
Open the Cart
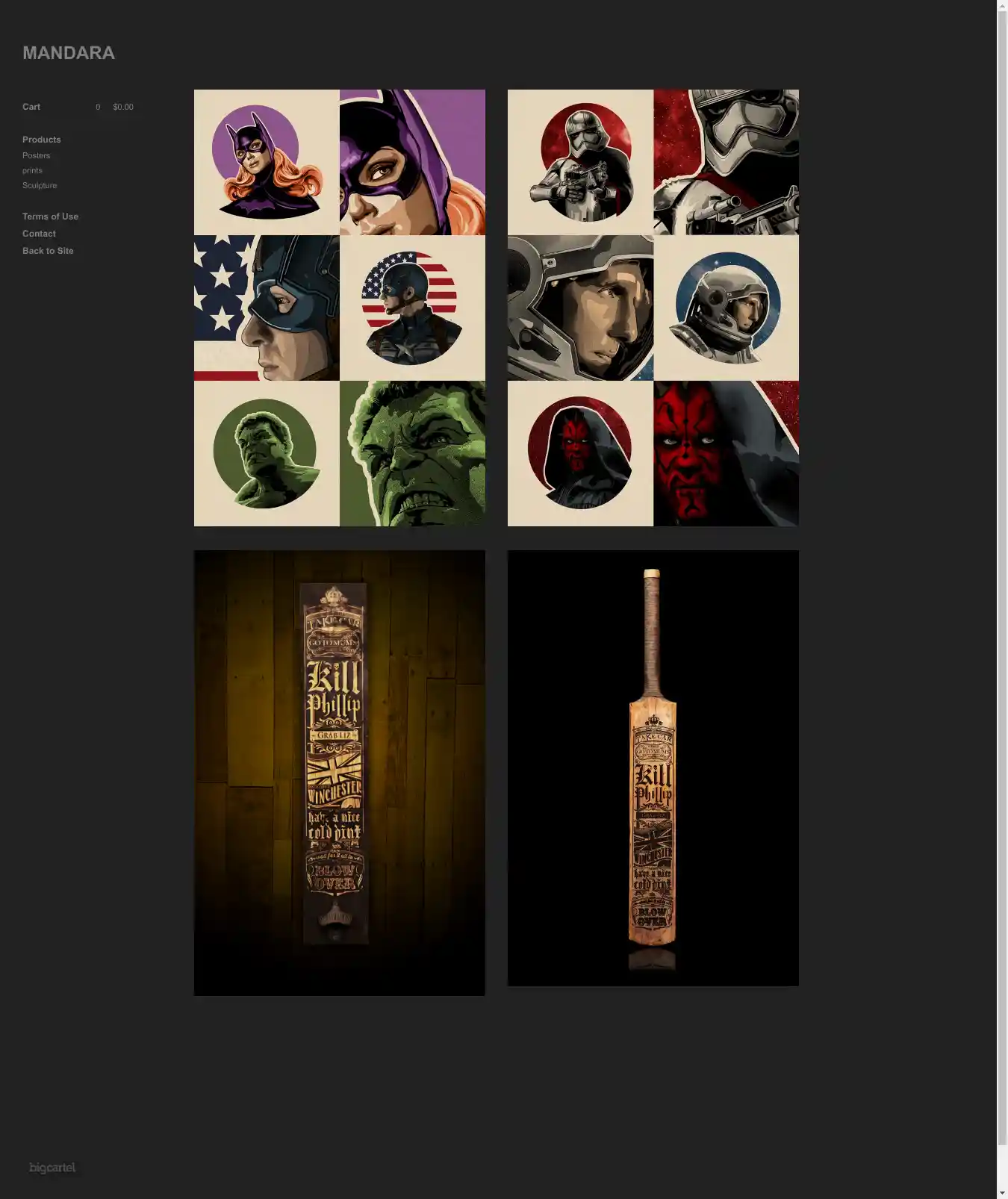(x=31, y=107)
